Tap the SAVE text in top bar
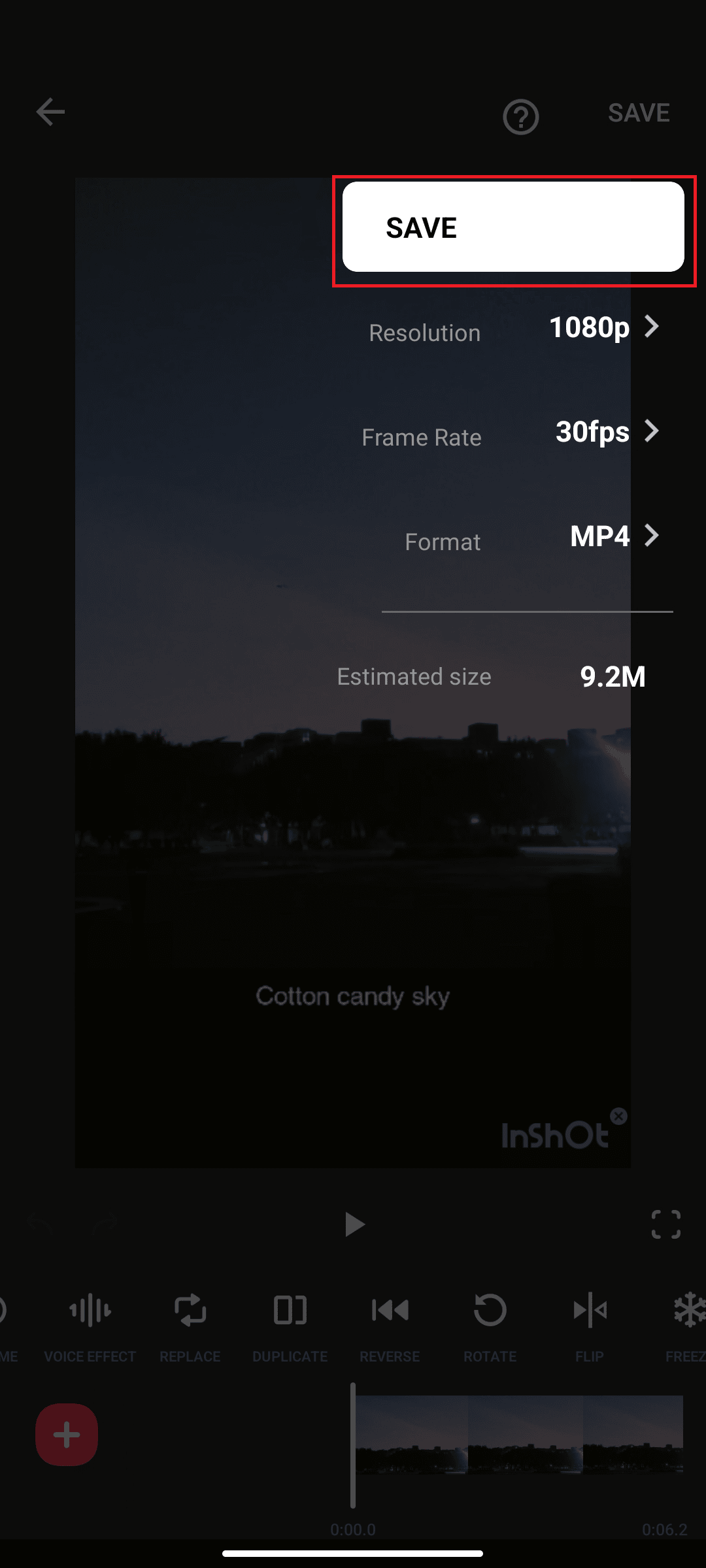706x1568 pixels. click(639, 113)
